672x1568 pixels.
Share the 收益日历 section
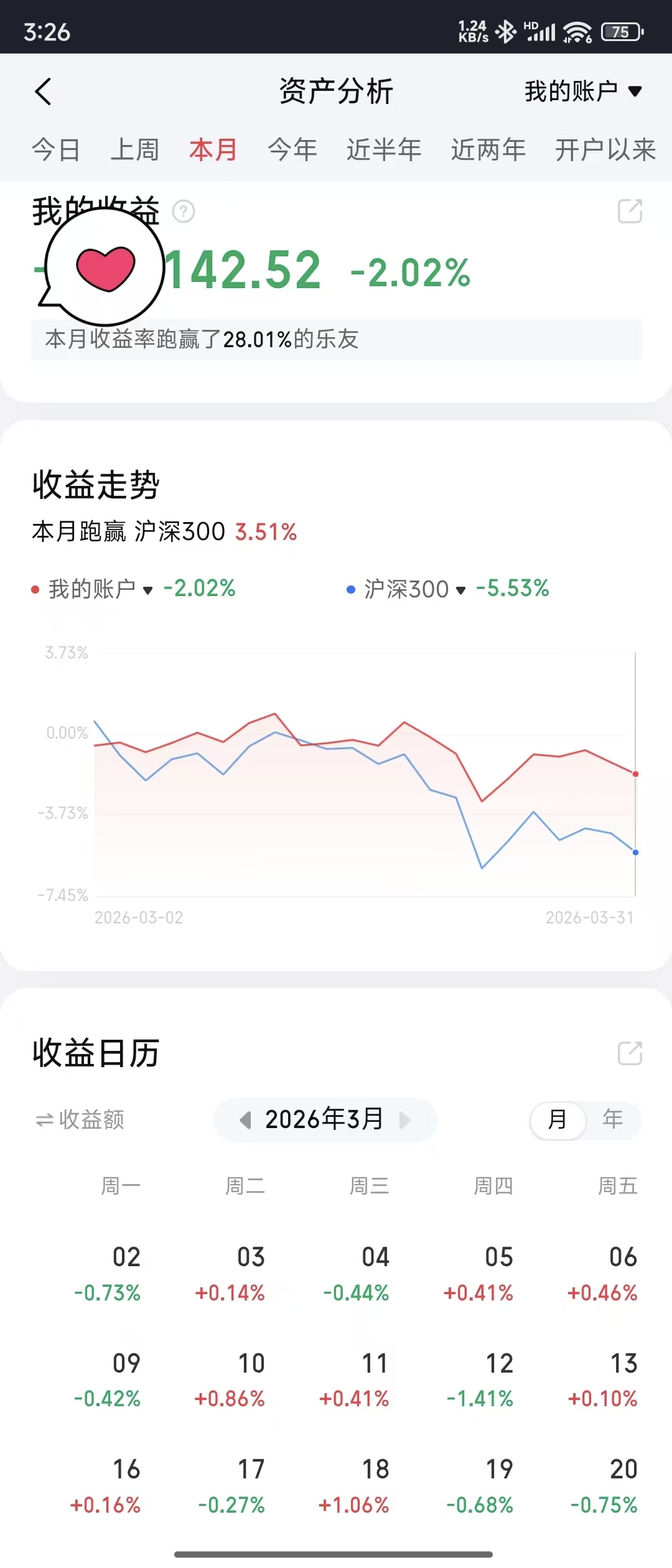coord(629,1053)
